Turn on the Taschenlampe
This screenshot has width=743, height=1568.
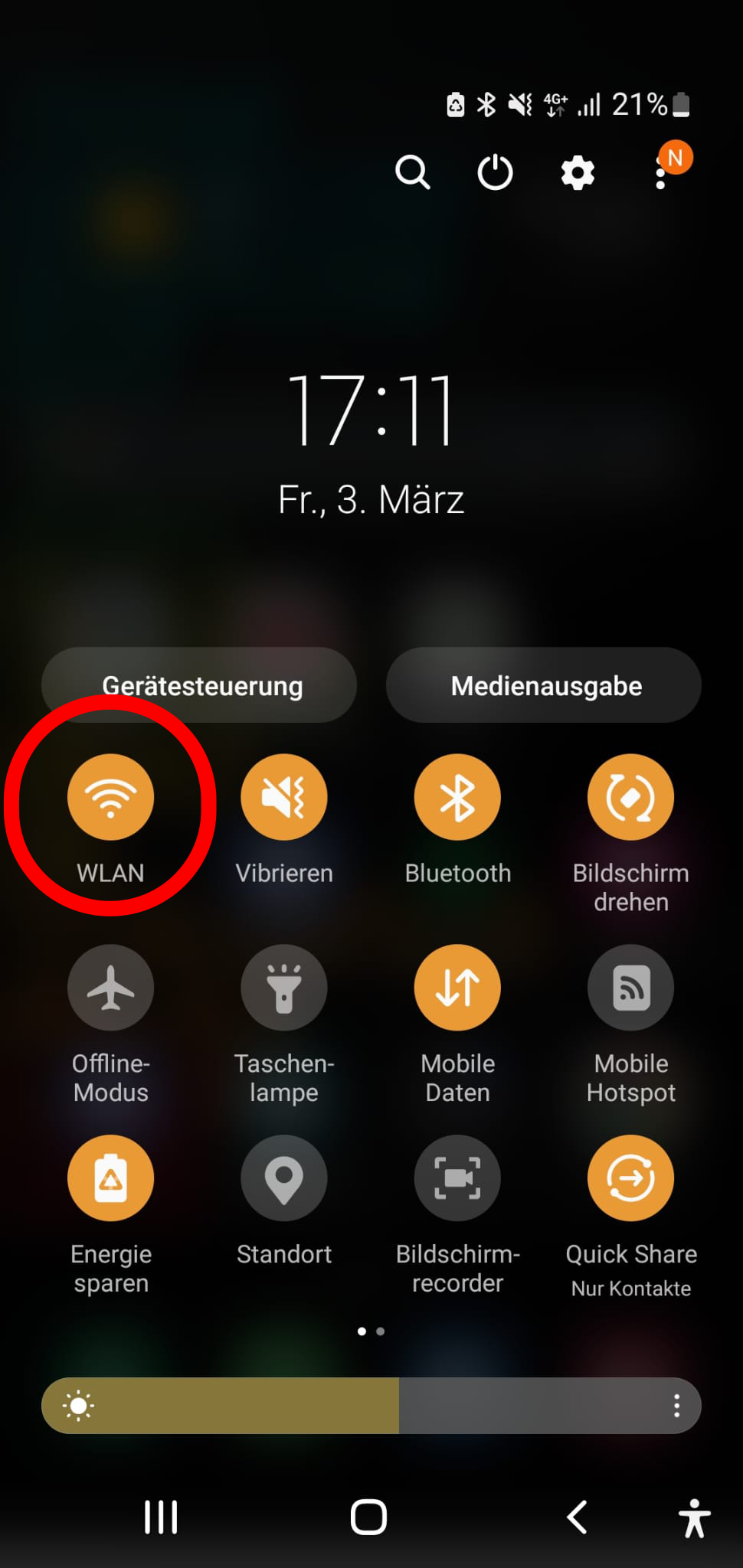point(284,988)
